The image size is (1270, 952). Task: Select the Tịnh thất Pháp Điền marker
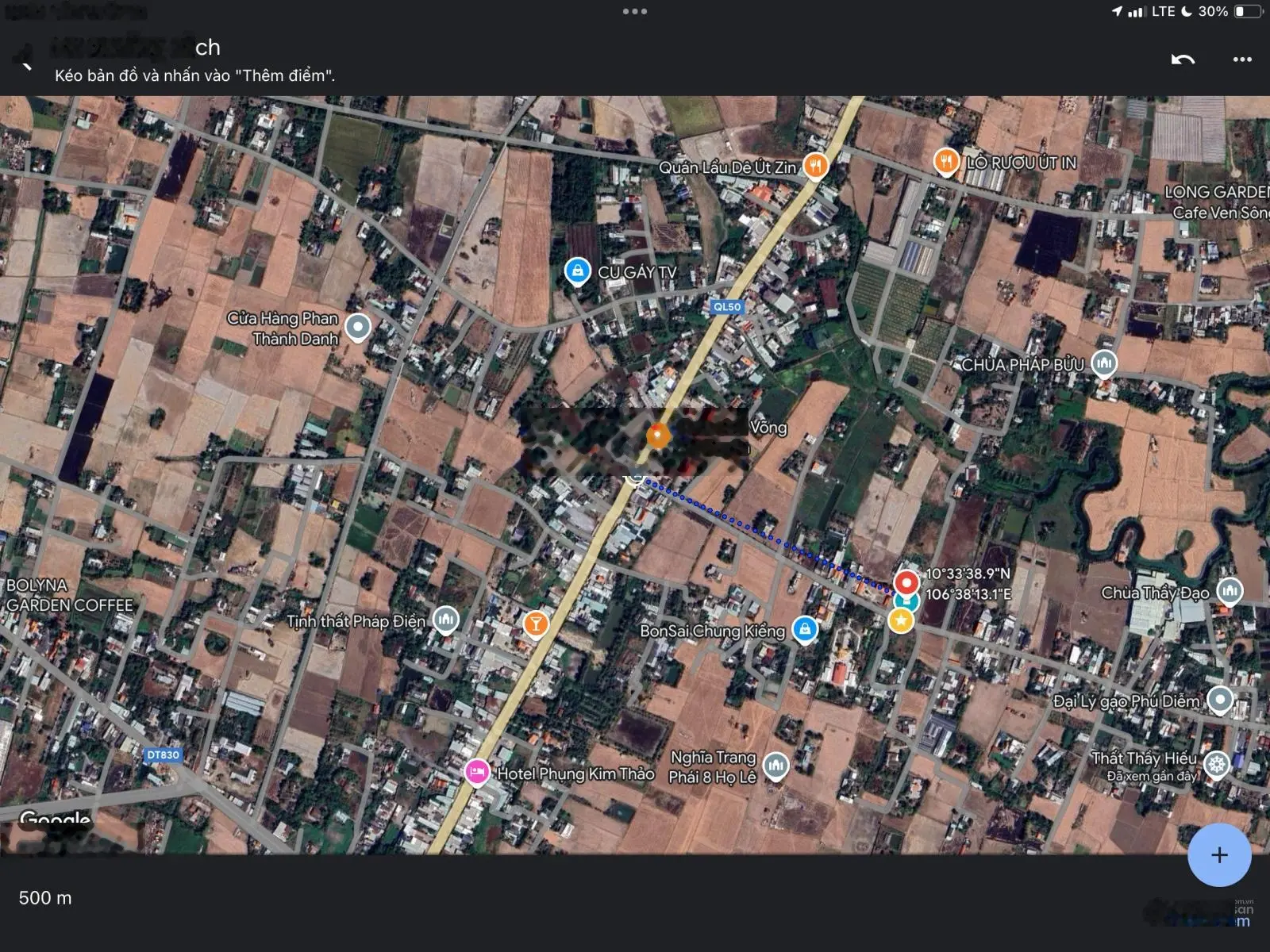tap(446, 620)
